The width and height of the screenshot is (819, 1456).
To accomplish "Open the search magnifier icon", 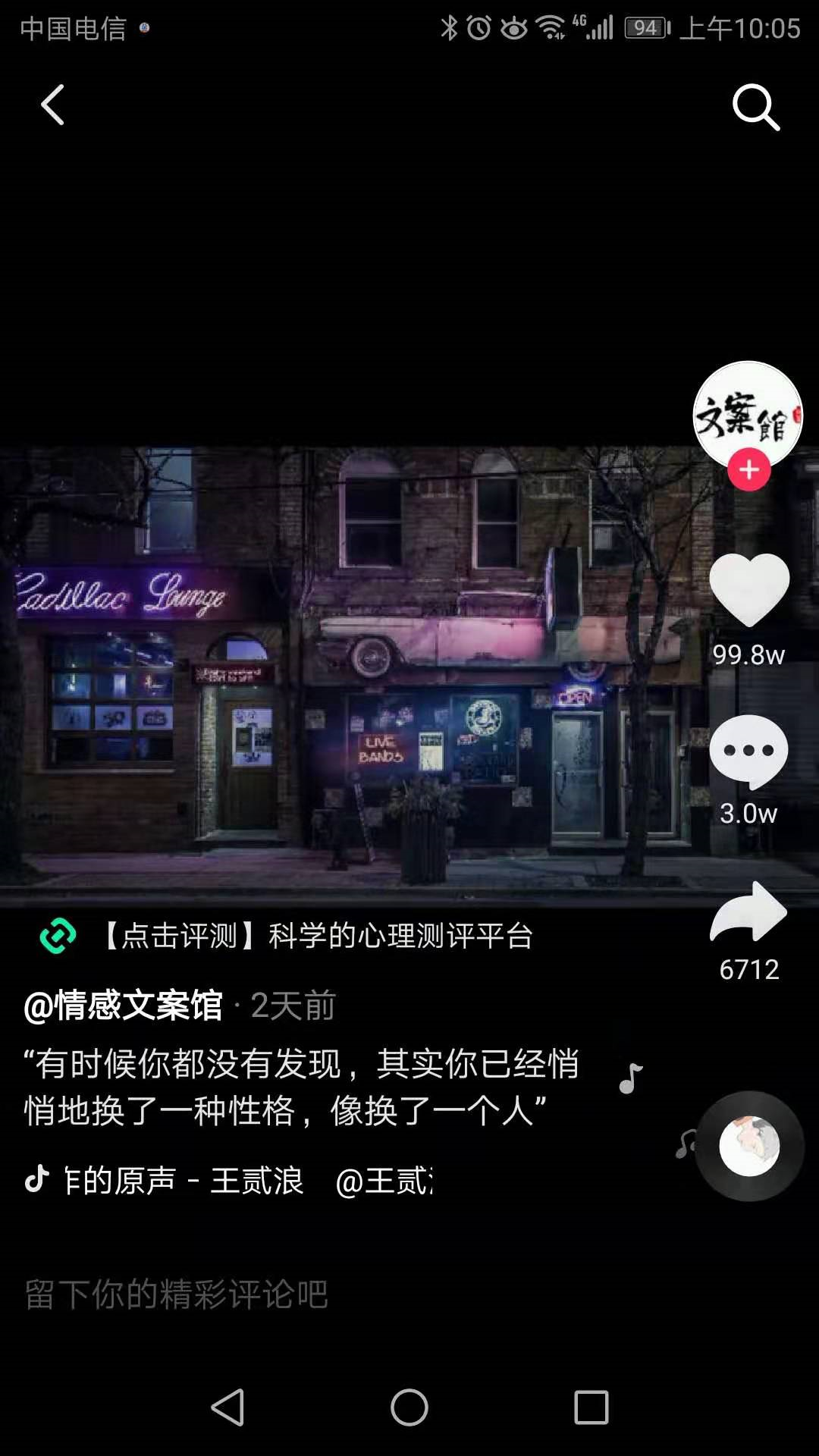I will coord(755,107).
